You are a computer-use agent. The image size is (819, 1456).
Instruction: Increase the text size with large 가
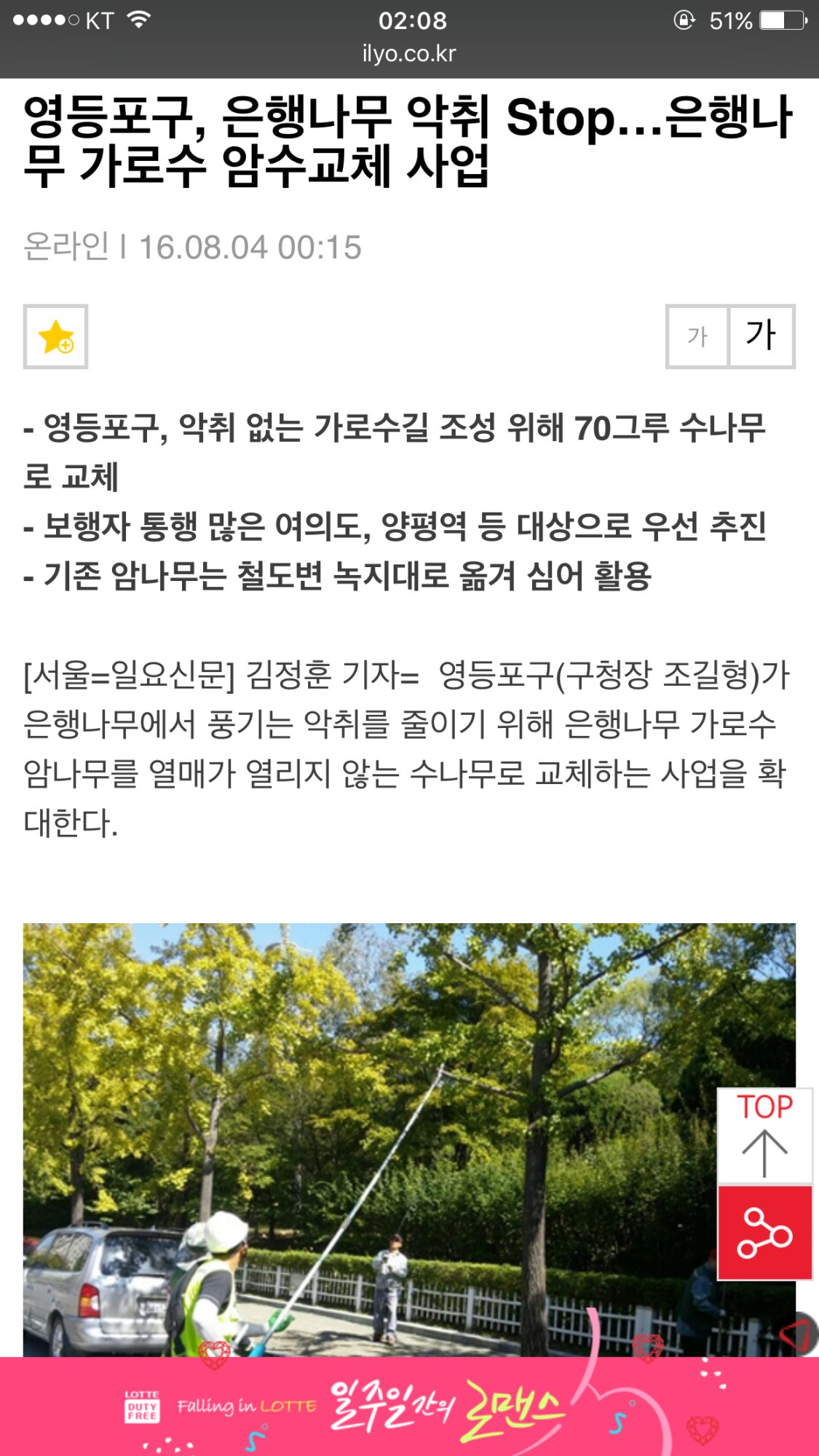click(761, 336)
